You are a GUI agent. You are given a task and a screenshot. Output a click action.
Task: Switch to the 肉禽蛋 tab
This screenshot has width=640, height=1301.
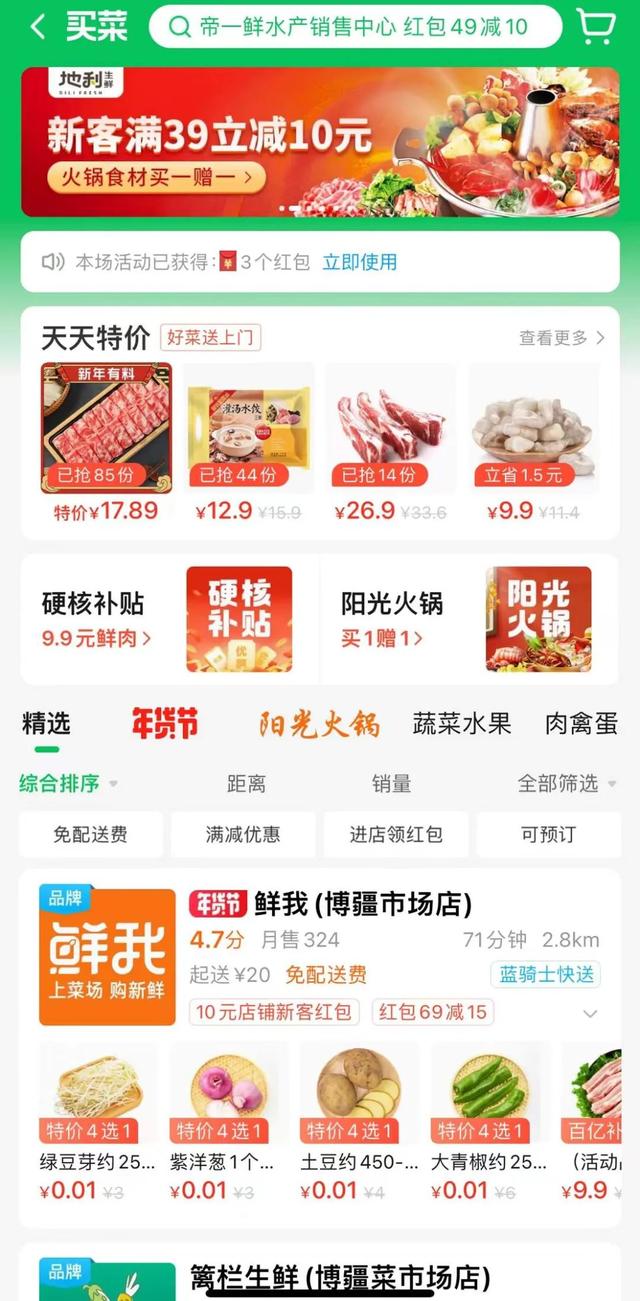(581, 724)
